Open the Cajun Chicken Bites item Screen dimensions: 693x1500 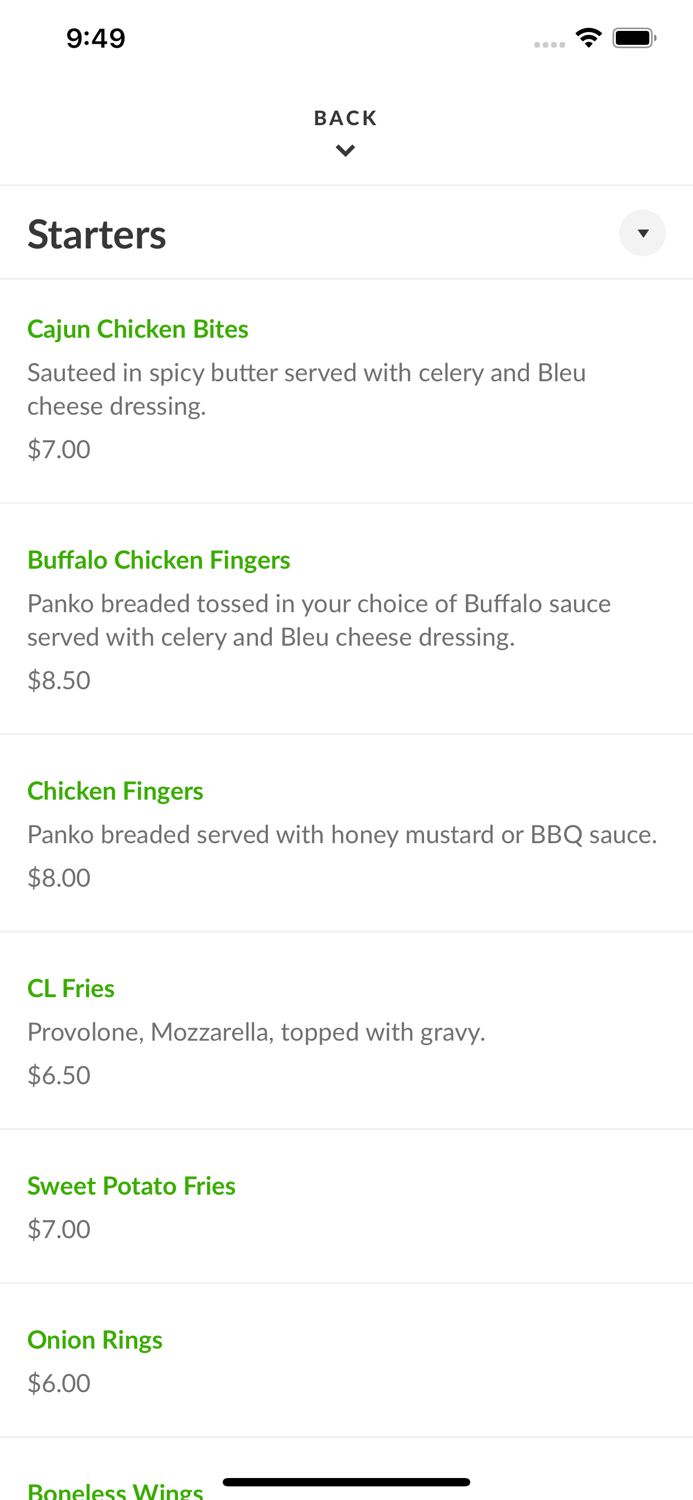point(346,391)
